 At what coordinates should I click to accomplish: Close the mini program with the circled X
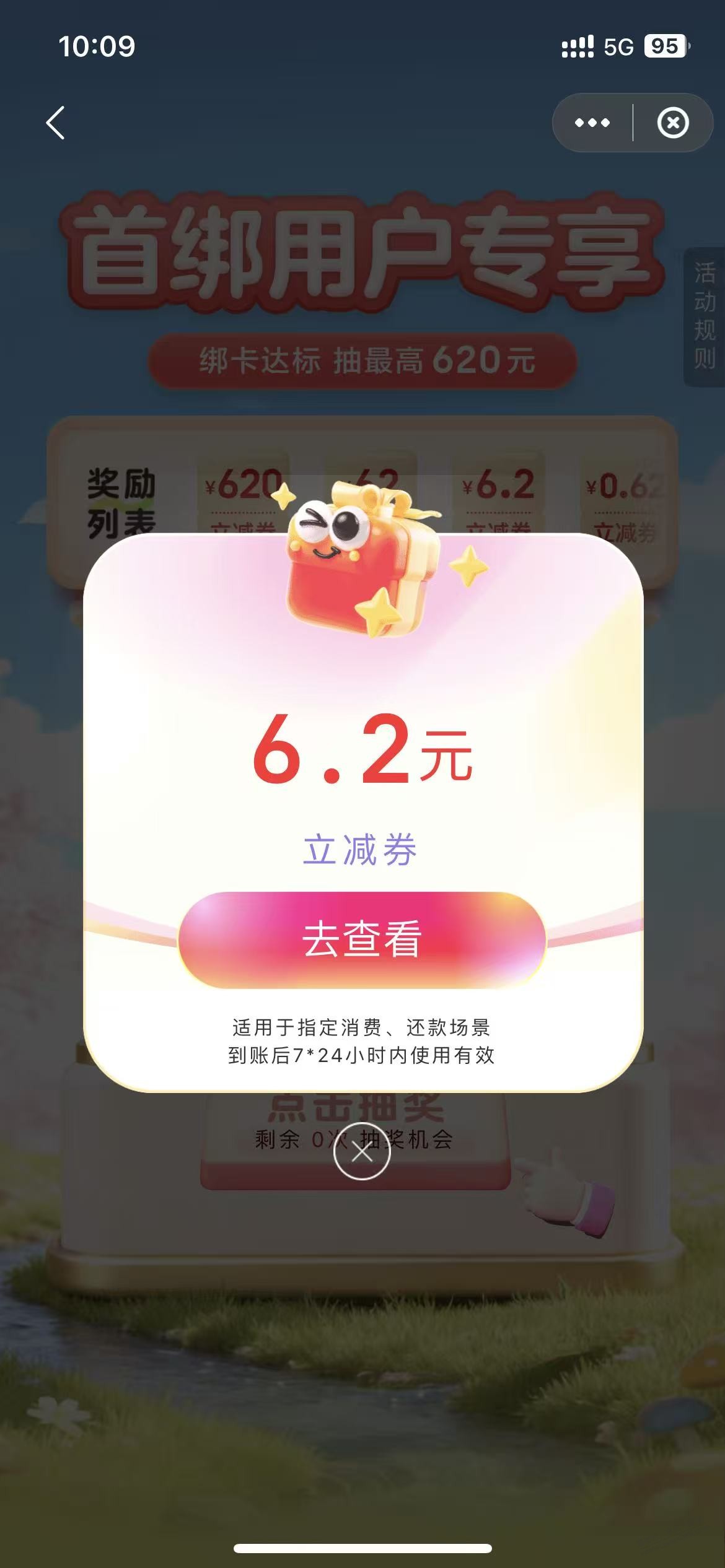pos(673,123)
